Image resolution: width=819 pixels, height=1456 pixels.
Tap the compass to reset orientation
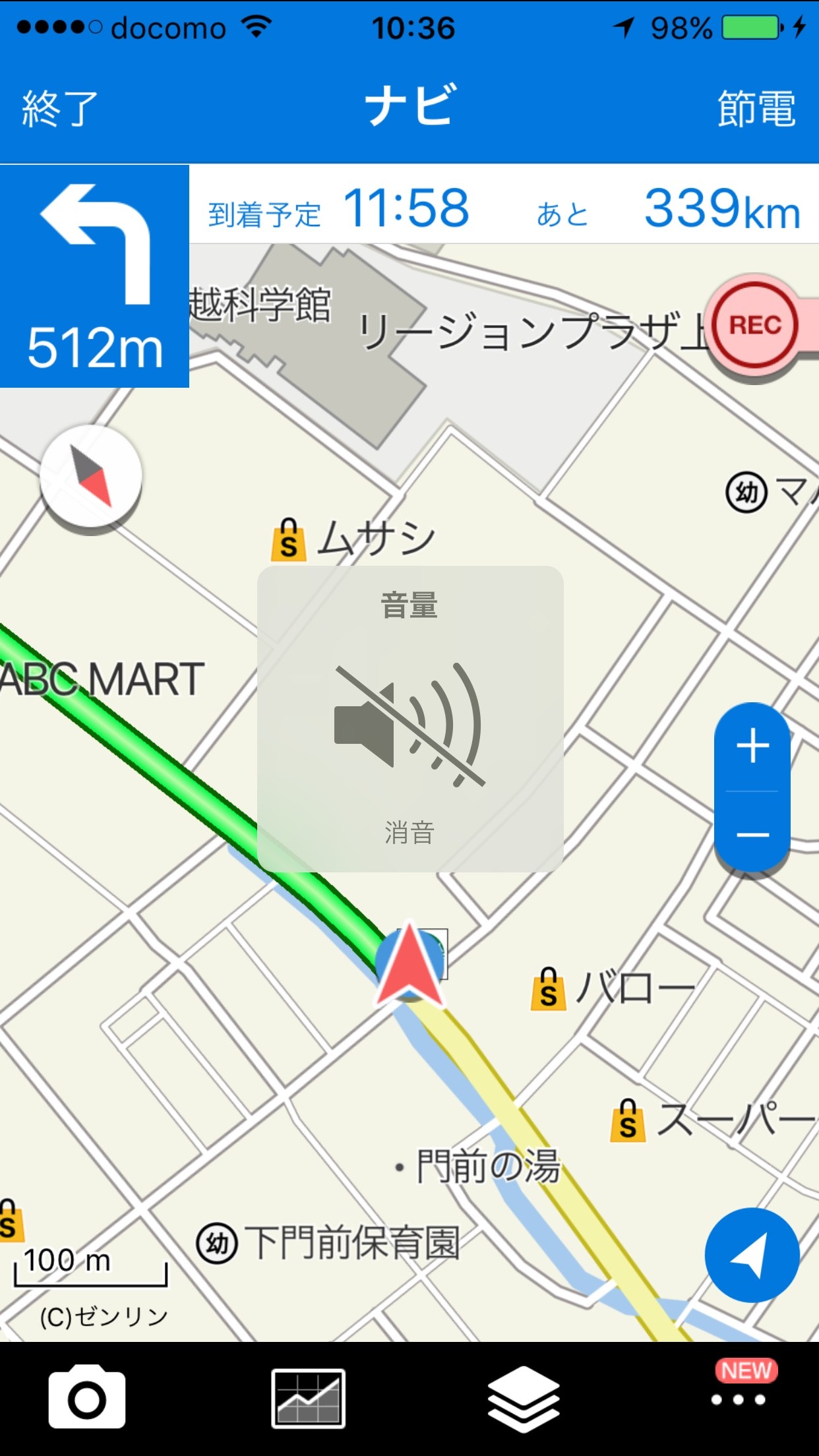91,476
